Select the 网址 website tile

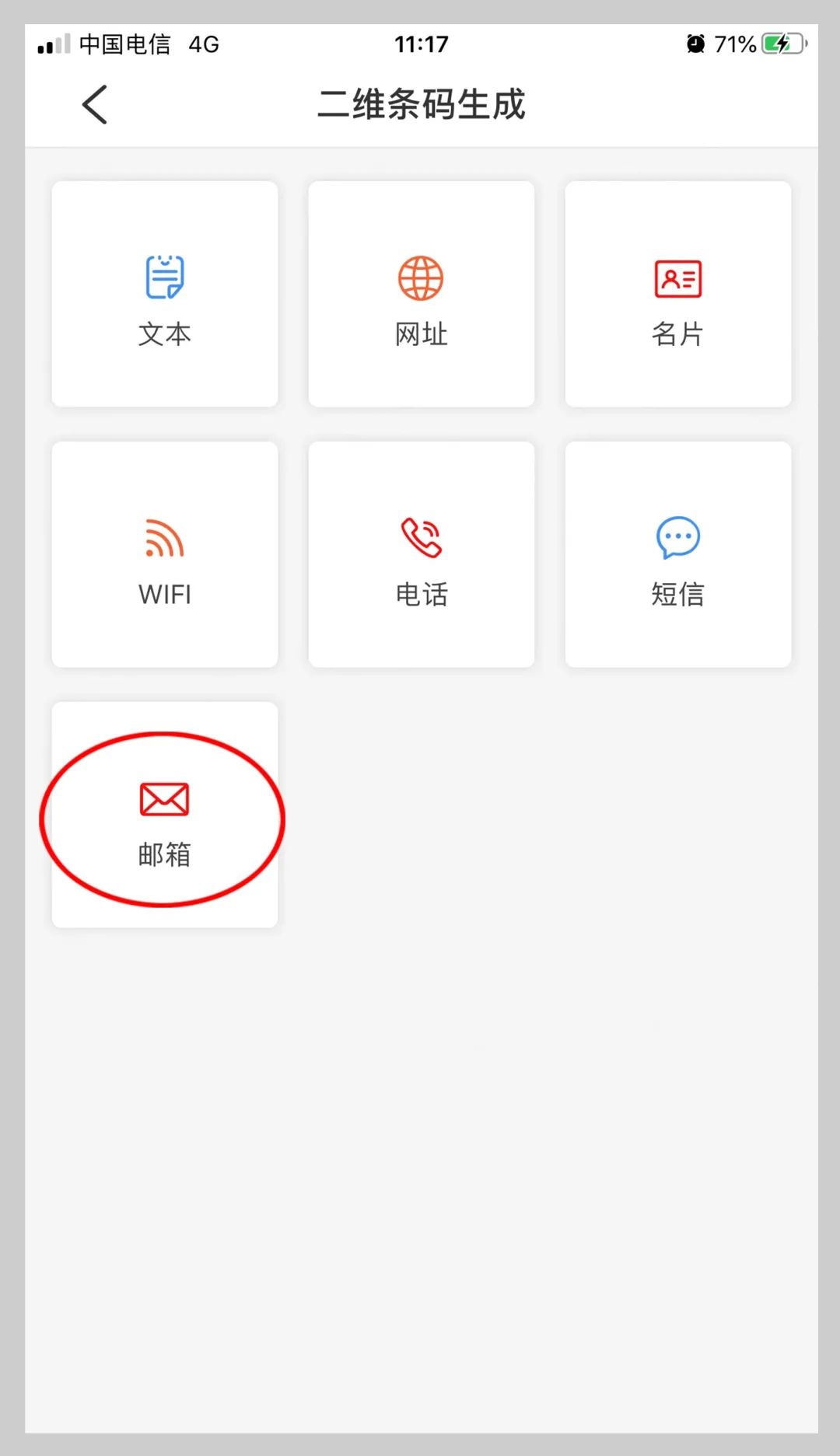[422, 294]
